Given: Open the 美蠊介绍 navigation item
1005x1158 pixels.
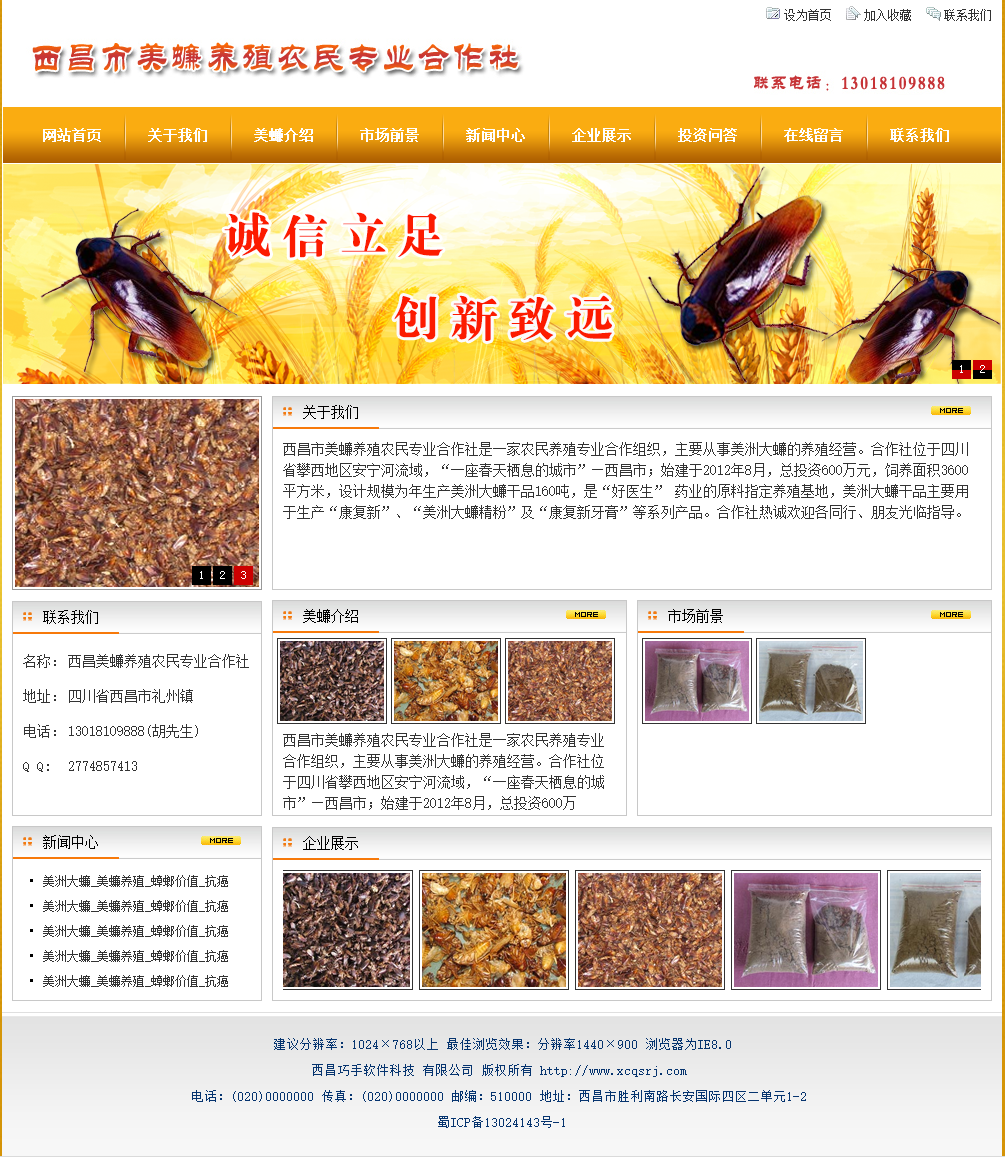Looking at the screenshot, I should click(284, 135).
